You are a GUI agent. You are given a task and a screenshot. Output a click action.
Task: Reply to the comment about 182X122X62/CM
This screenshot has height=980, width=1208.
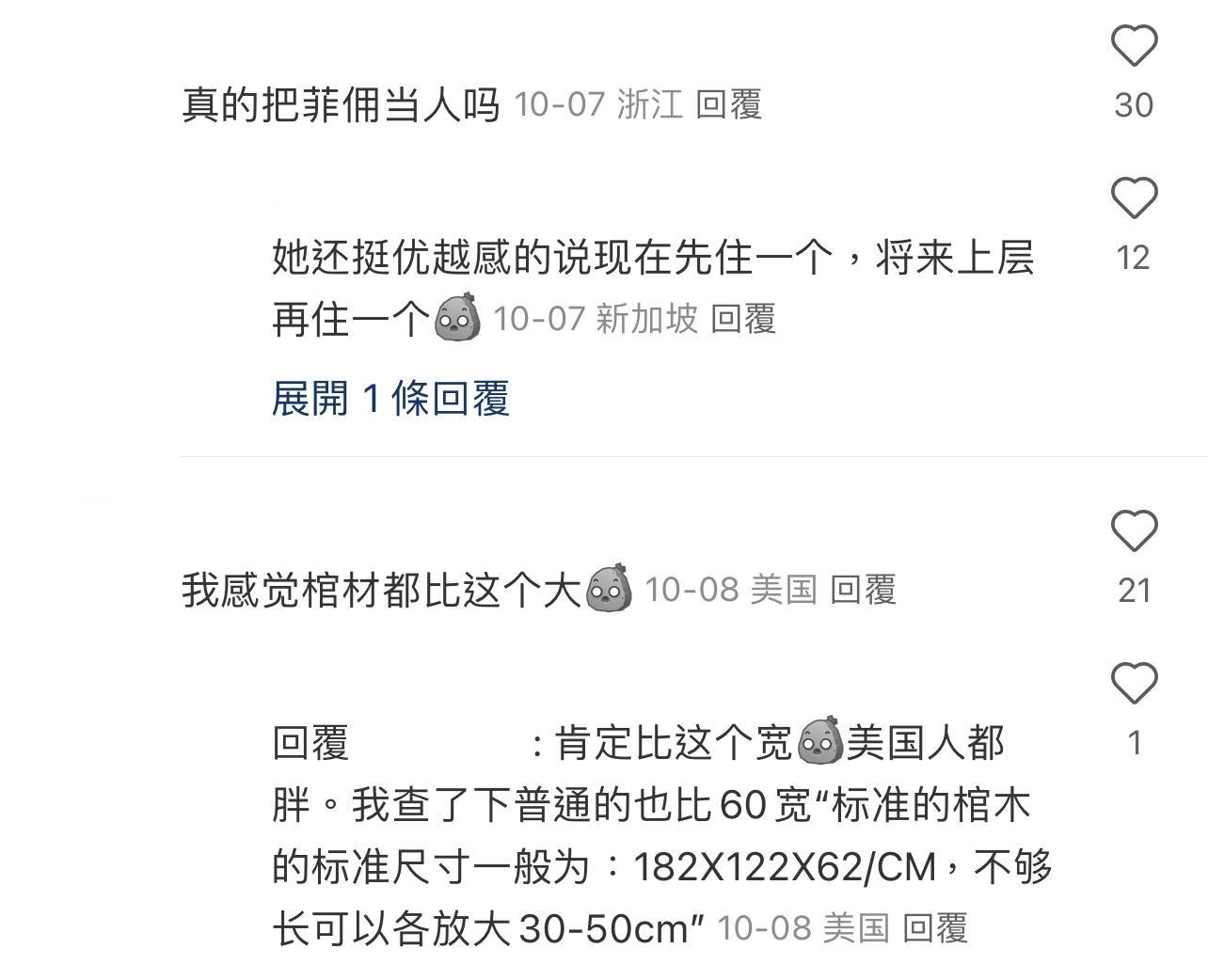click(x=934, y=928)
